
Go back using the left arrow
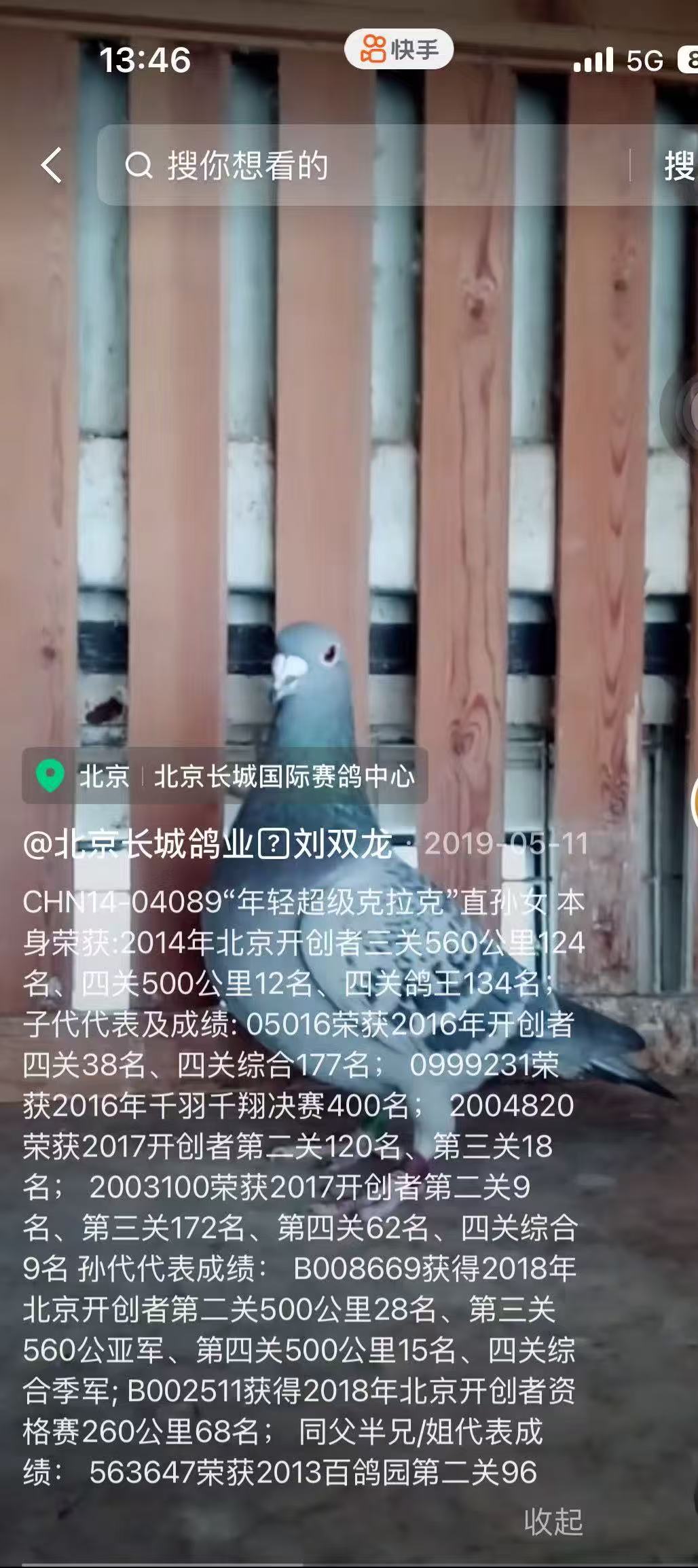pos(52,165)
